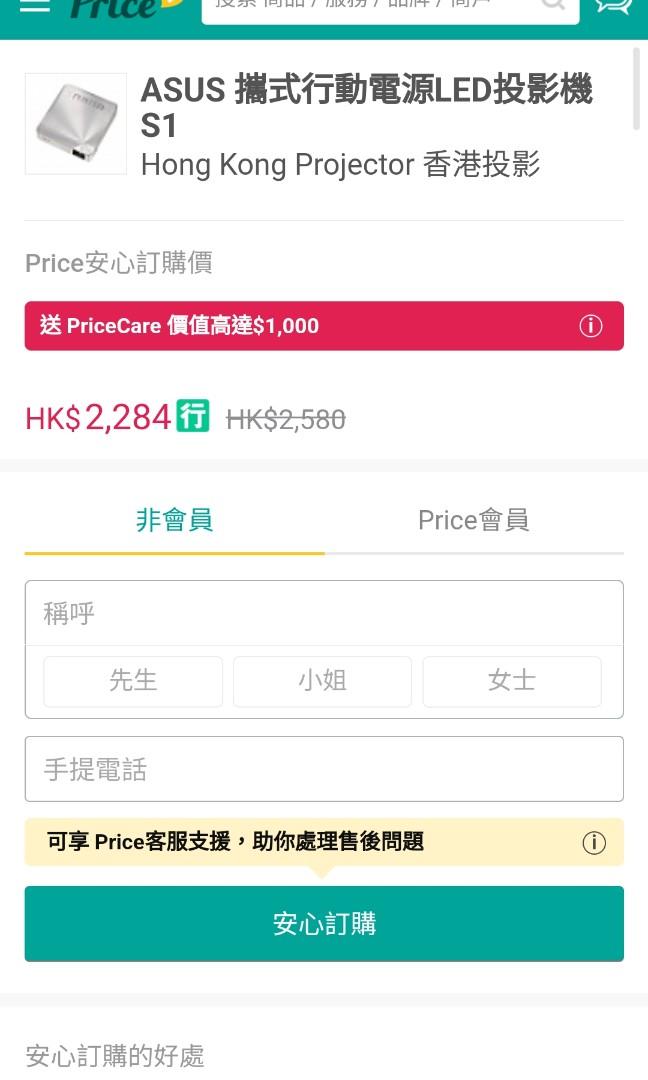
Task: Focus the 手提電話 phone number field
Action: 324,769
